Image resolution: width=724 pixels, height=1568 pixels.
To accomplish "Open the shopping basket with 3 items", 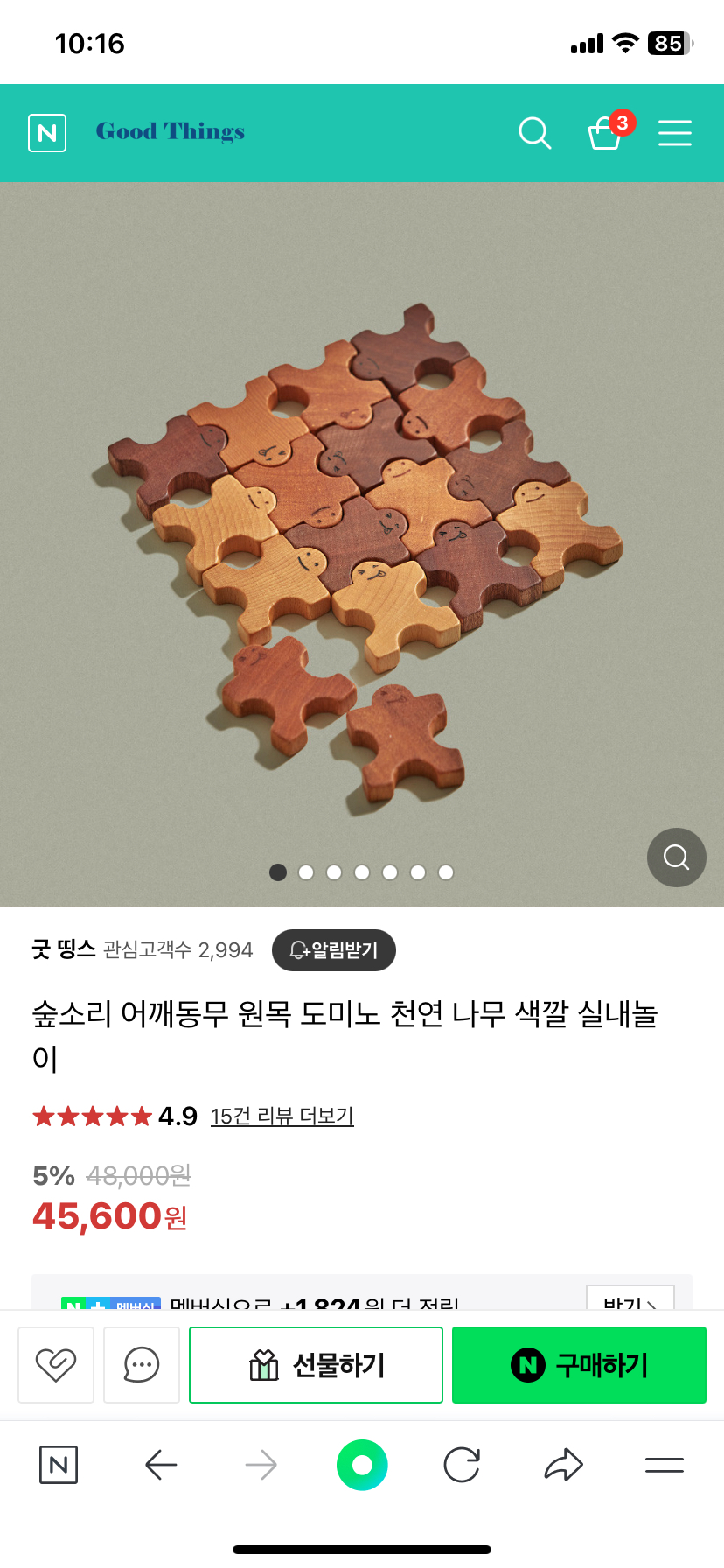I will click(x=605, y=133).
